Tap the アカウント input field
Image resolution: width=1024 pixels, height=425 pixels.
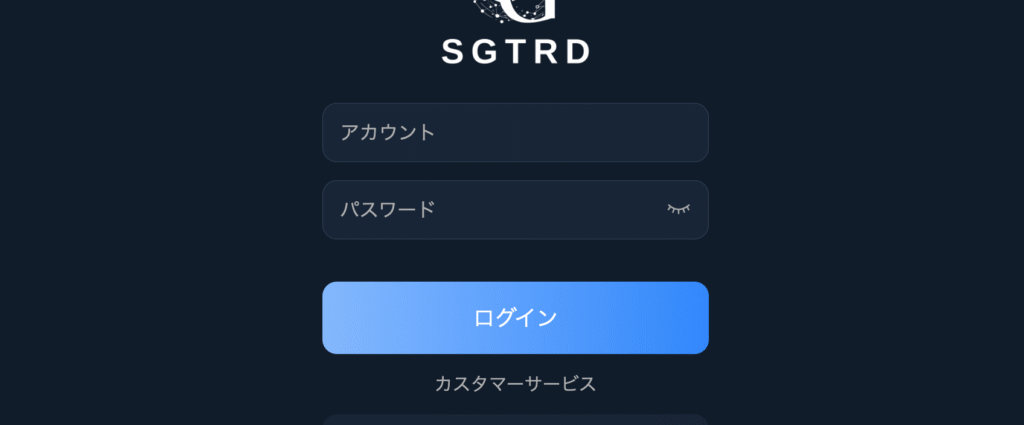tap(515, 133)
